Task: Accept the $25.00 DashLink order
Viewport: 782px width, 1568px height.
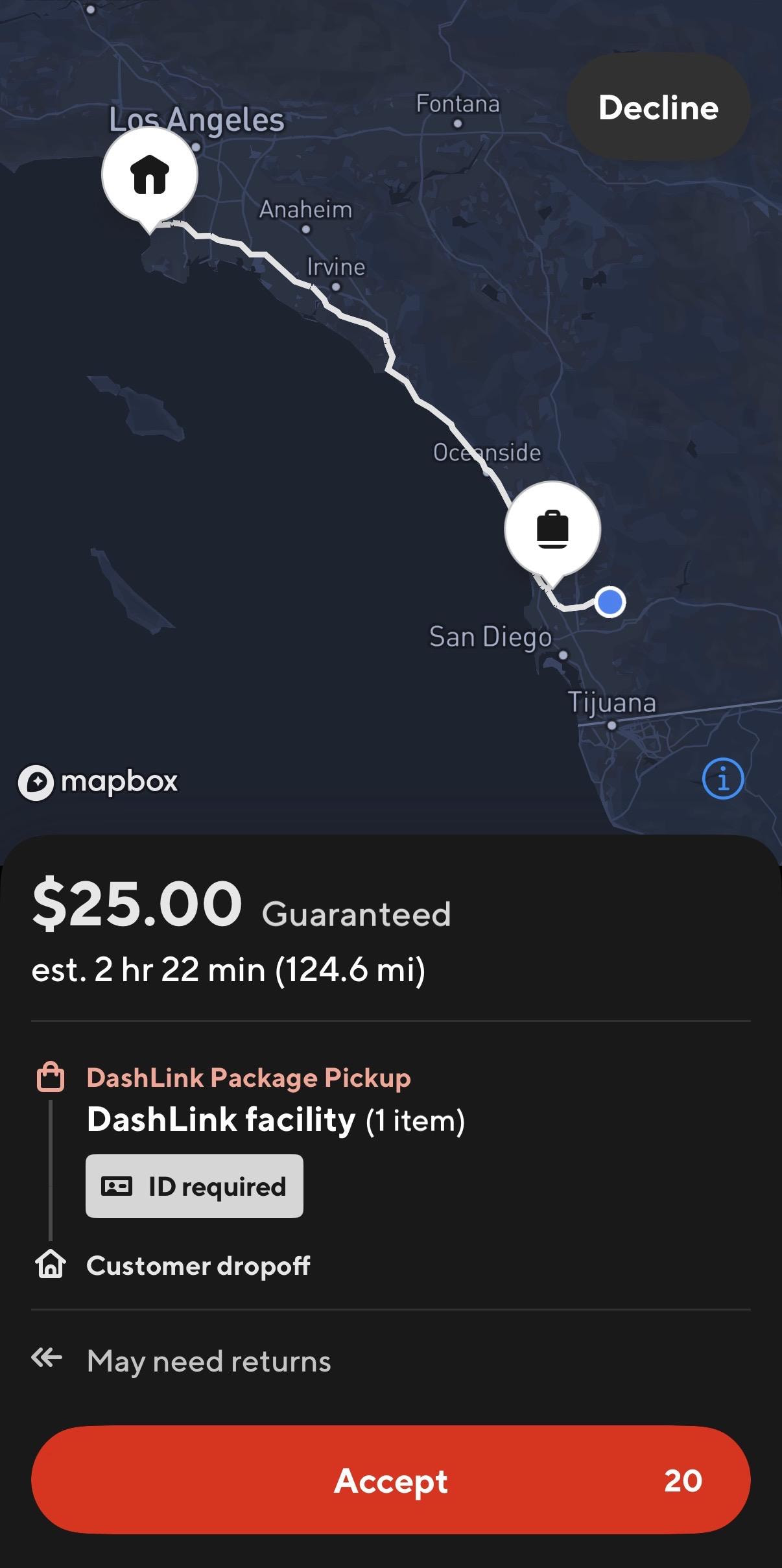Action: click(x=390, y=1480)
